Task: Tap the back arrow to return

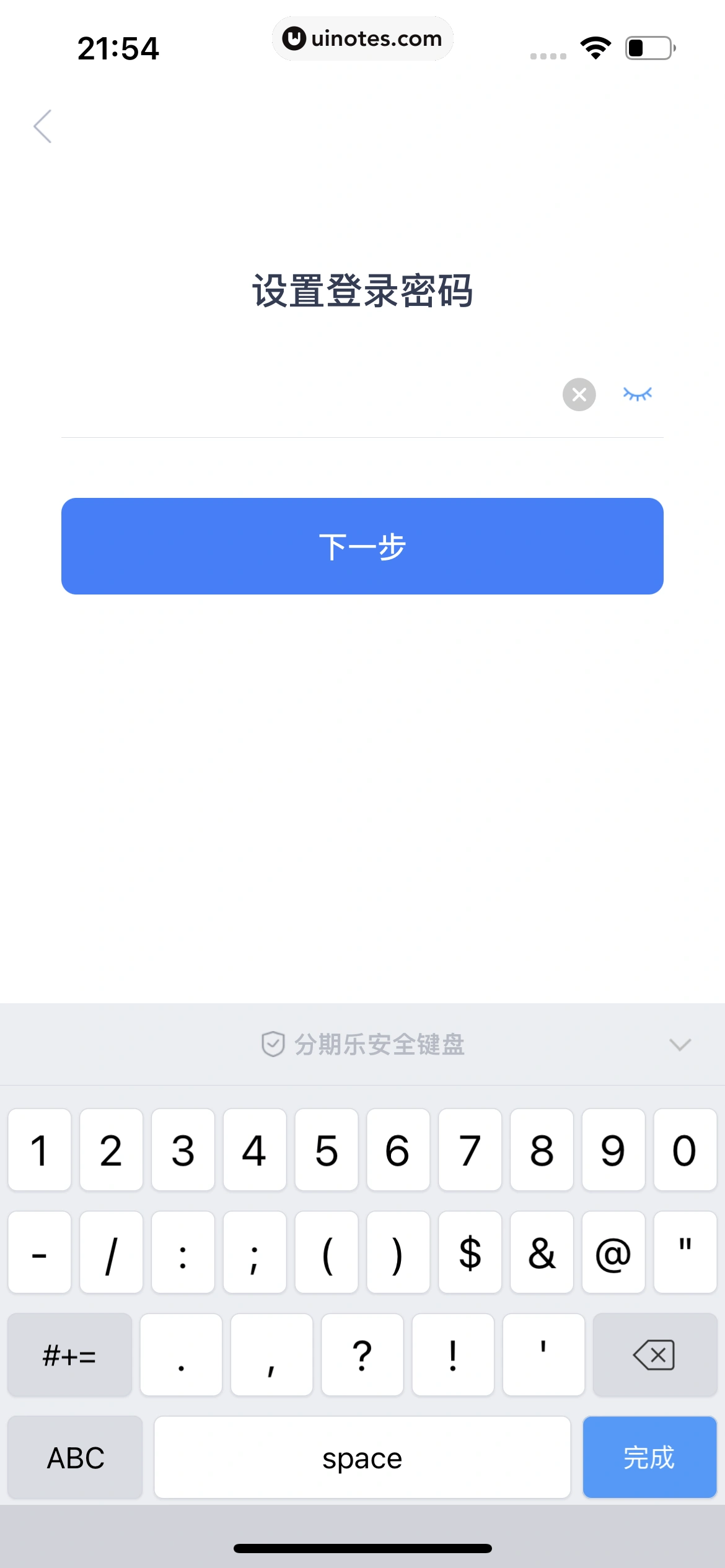Action: coord(42,126)
